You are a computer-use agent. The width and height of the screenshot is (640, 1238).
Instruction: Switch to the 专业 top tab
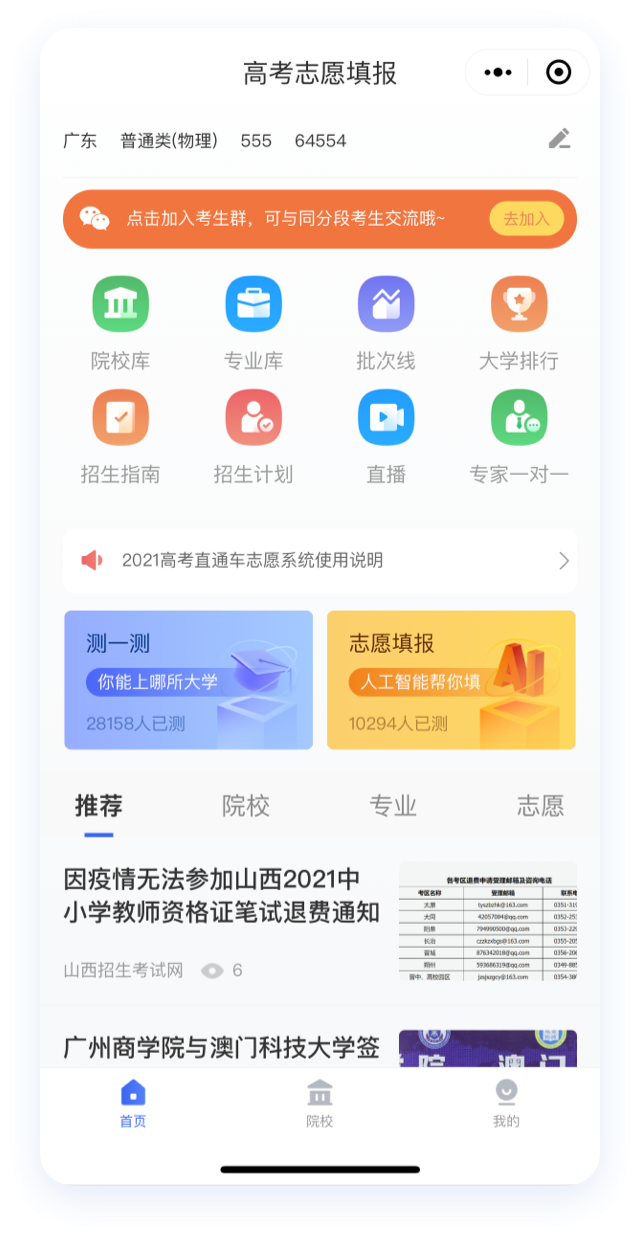393,806
